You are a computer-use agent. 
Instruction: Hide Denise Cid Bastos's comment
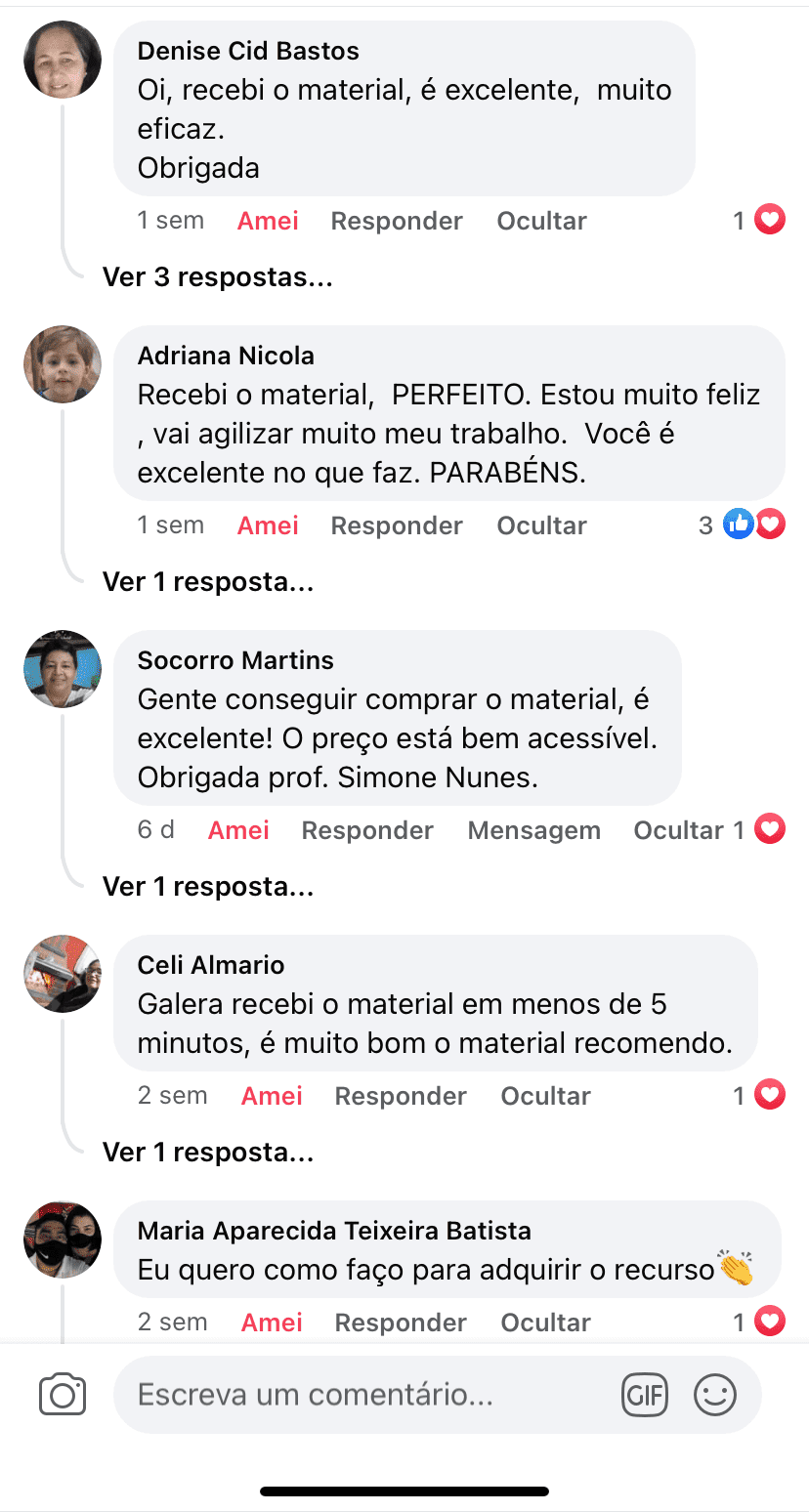(541, 221)
